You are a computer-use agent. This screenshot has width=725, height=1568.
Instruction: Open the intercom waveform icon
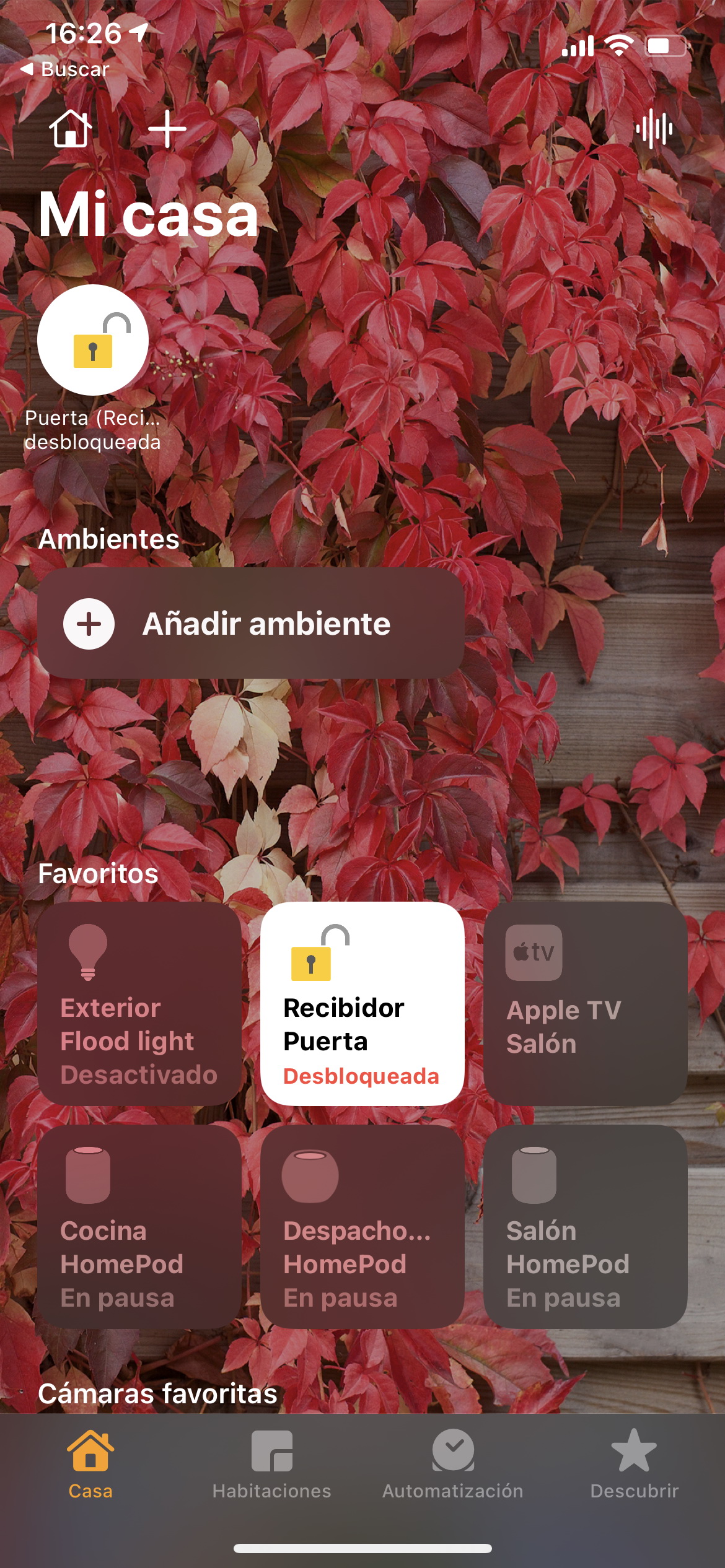tap(654, 129)
